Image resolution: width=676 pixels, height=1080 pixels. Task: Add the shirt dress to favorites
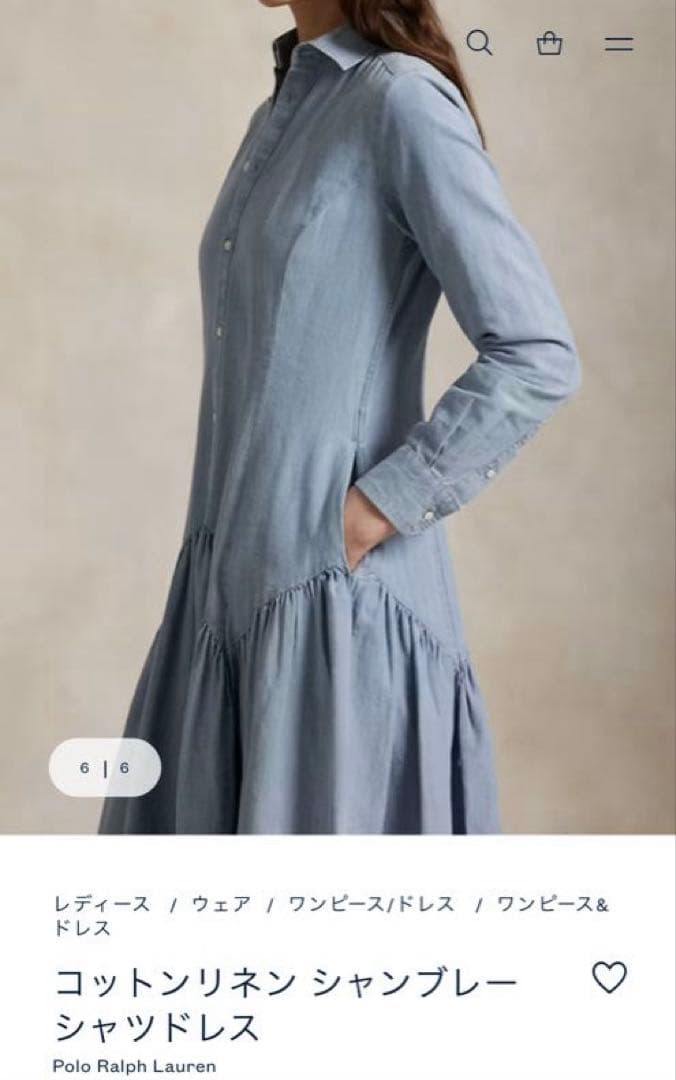tap(609, 977)
